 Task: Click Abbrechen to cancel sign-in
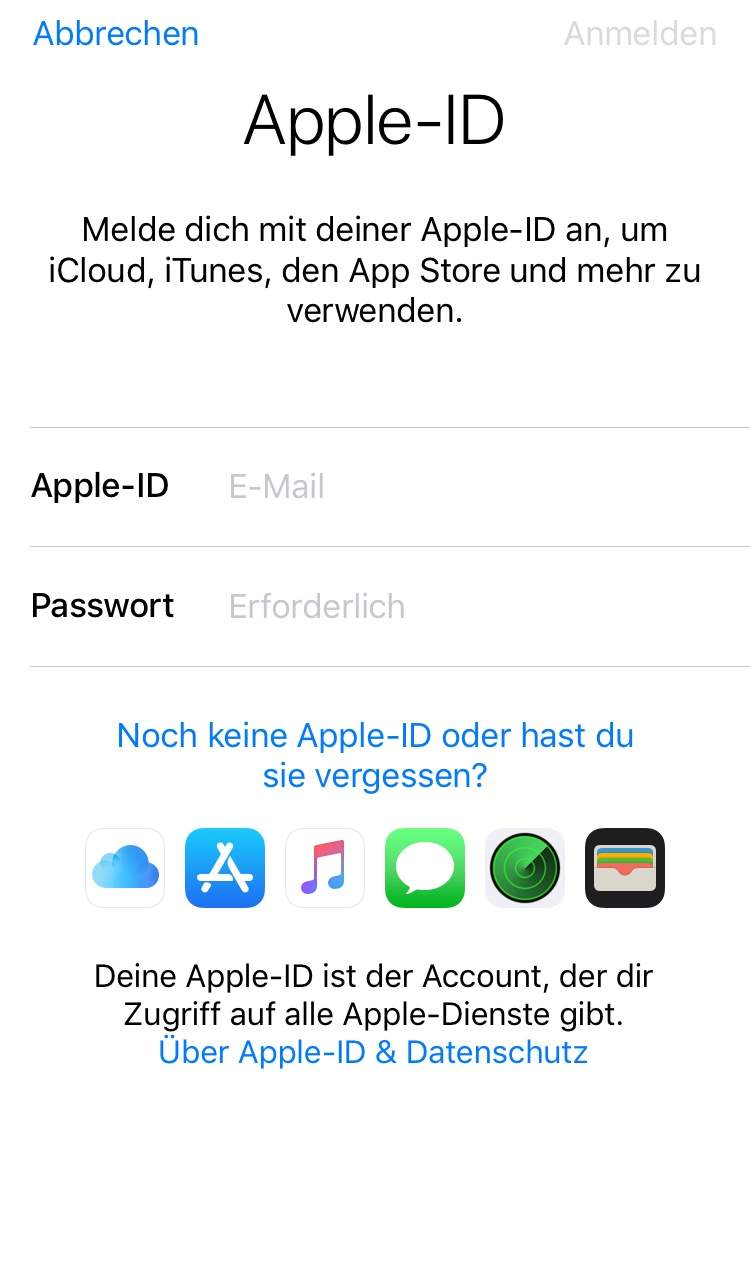click(x=115, y=34)
